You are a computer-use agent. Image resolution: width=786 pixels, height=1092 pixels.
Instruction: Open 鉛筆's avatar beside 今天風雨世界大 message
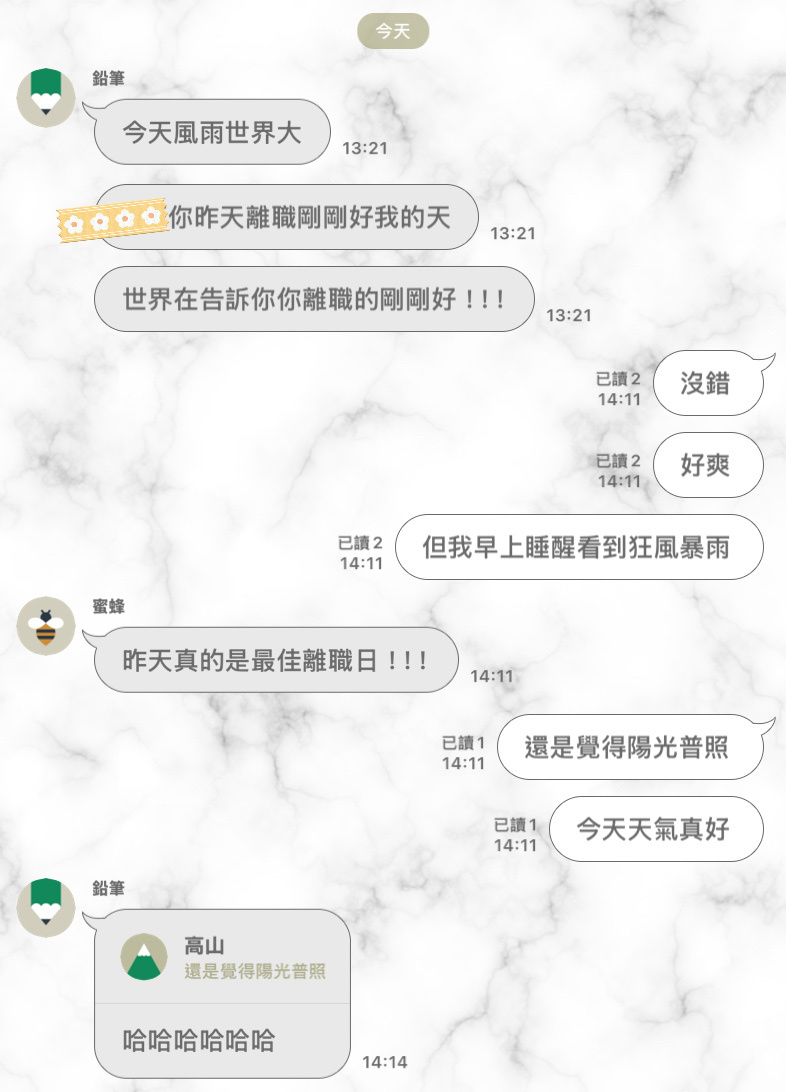pyautogui.click(x=46, y=98)
